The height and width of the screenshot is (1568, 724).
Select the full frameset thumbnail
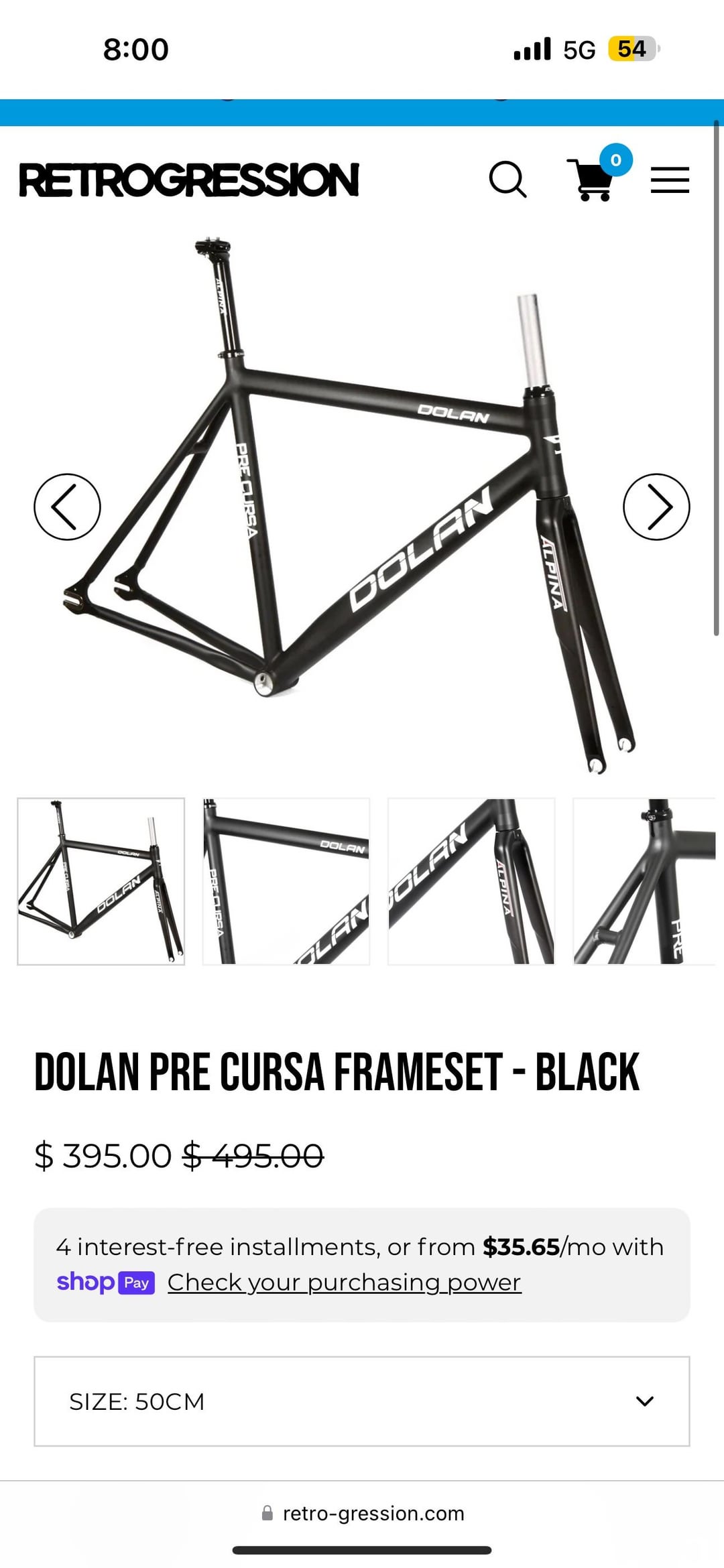pyautogui.click(x=101, y=881)
